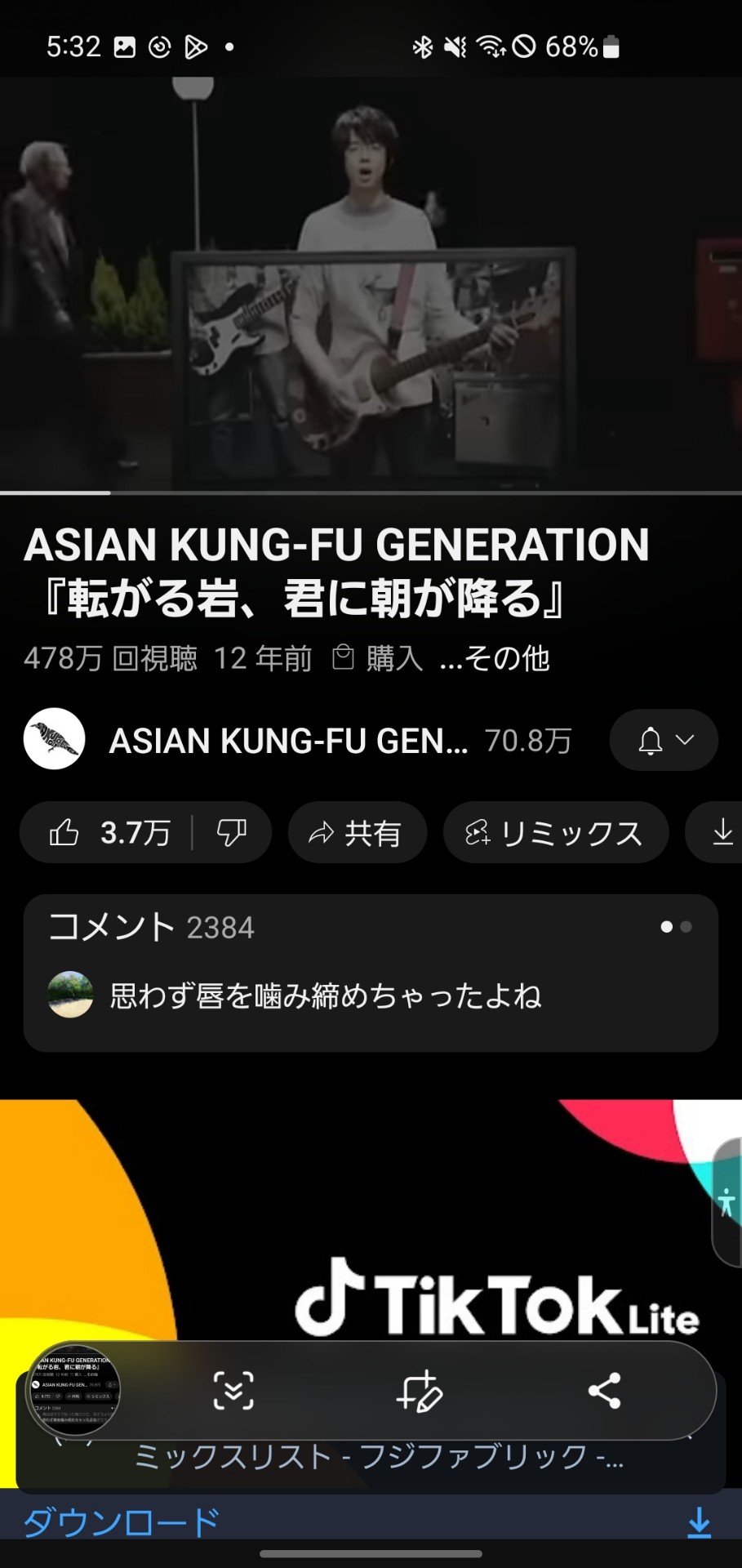742x1568 pixels.
Task: Share the captured screenshot
Action: [604, 1390]
